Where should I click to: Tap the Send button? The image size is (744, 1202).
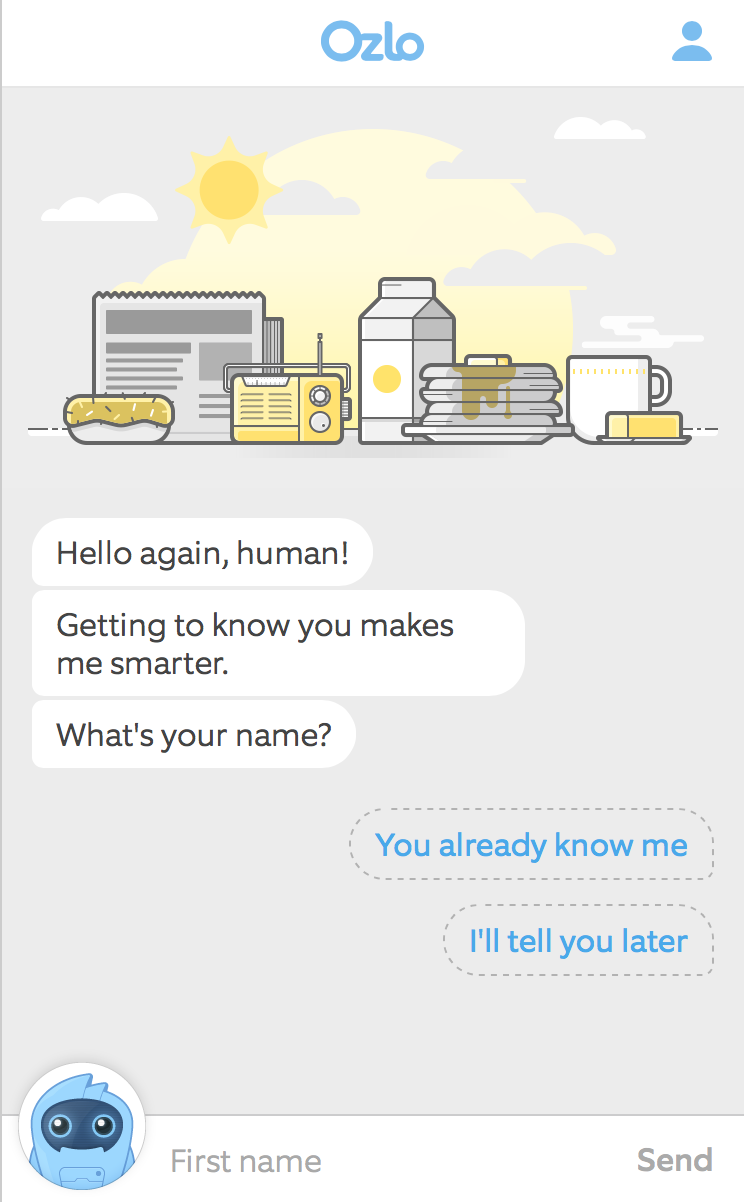point(674,1160)
